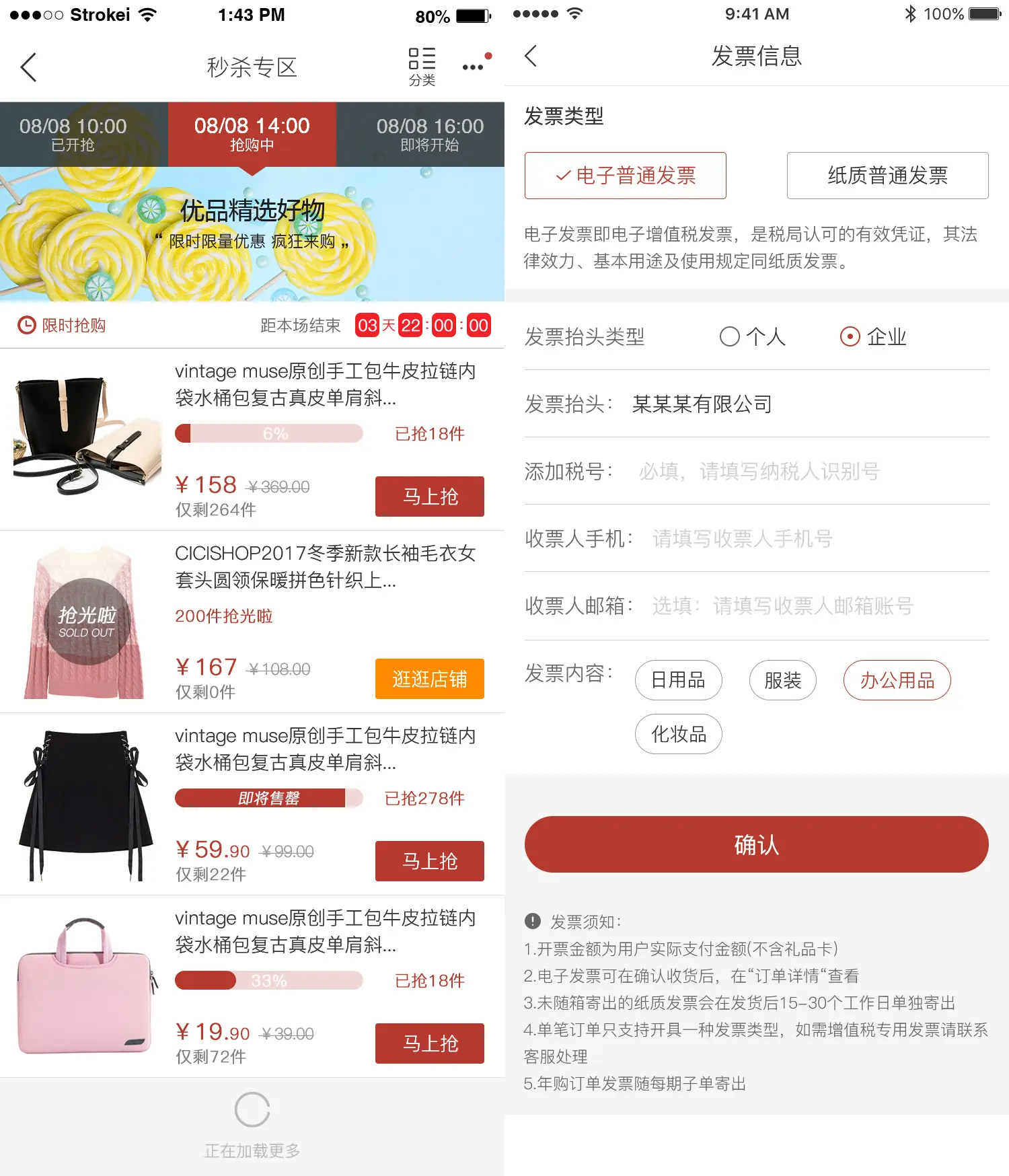Open the 分类 category icon

(x=422, y=66)
